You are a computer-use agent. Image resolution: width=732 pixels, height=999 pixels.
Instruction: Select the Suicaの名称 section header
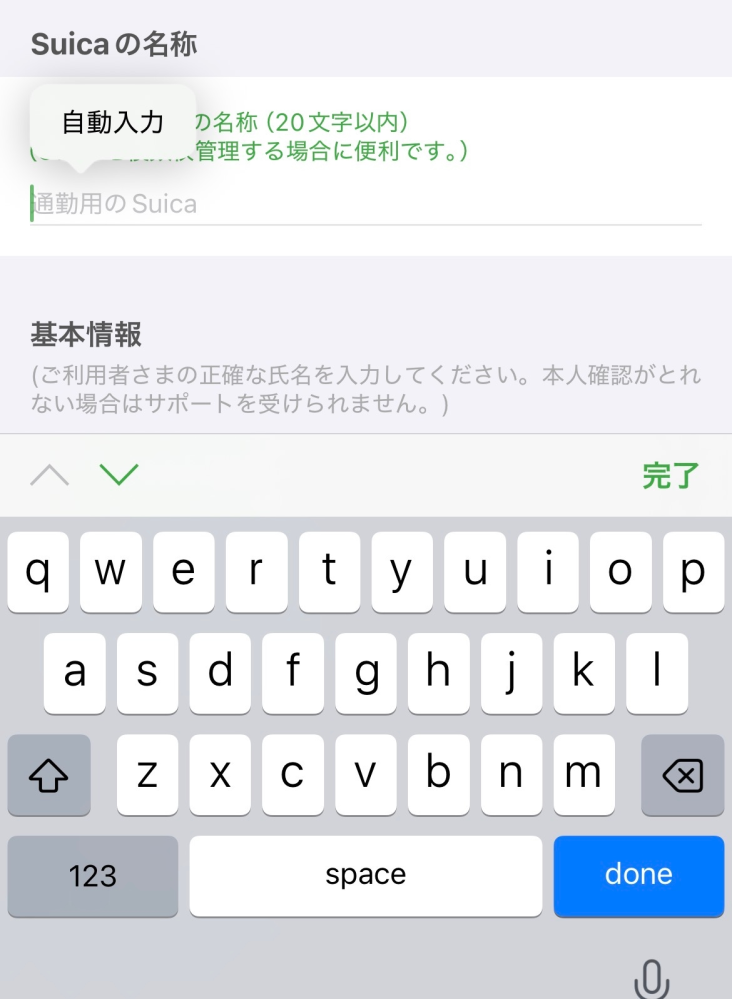tap(115, 44)
